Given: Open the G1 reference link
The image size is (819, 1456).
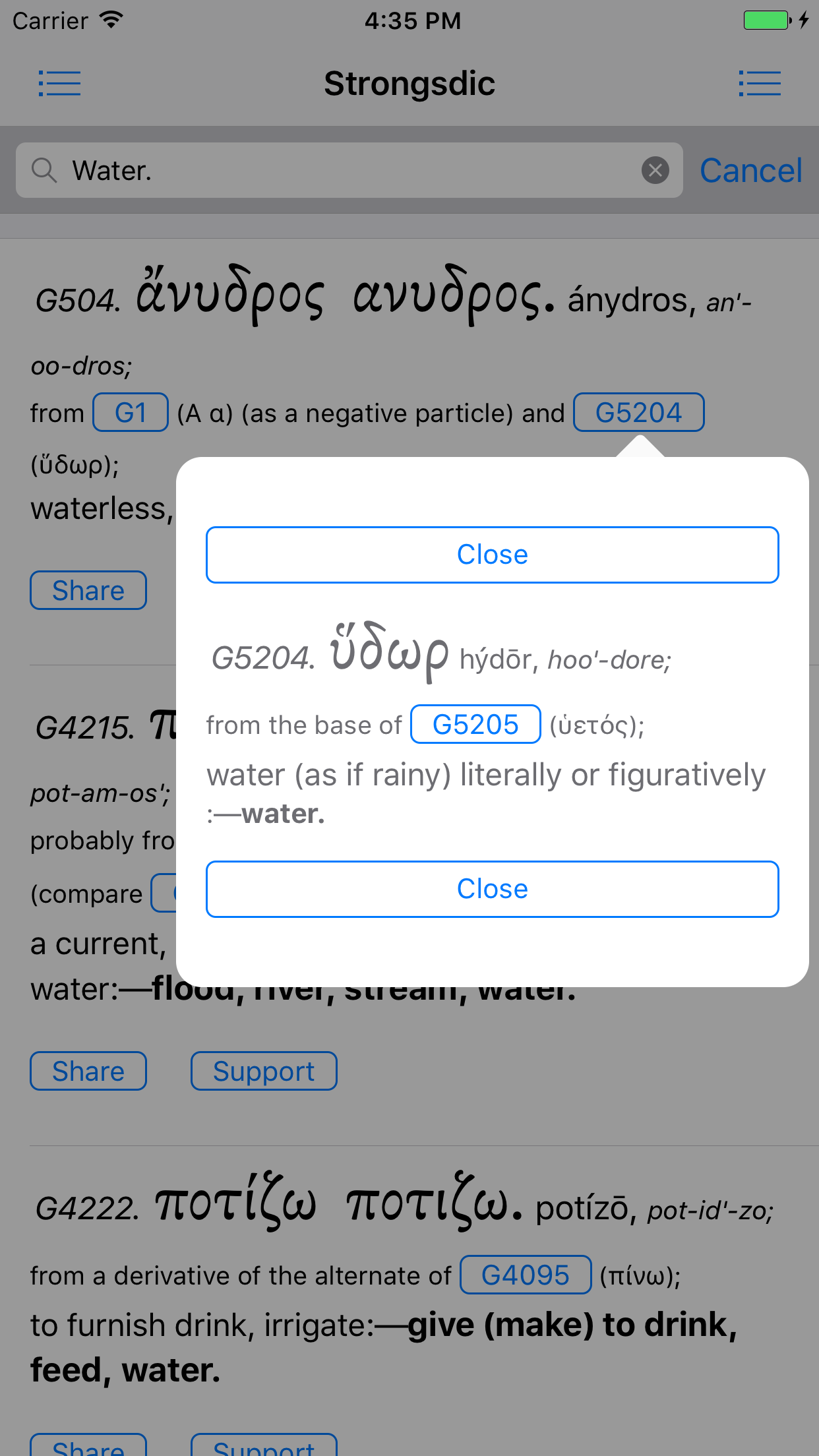Looking at the screenshot, I should 131,413.
